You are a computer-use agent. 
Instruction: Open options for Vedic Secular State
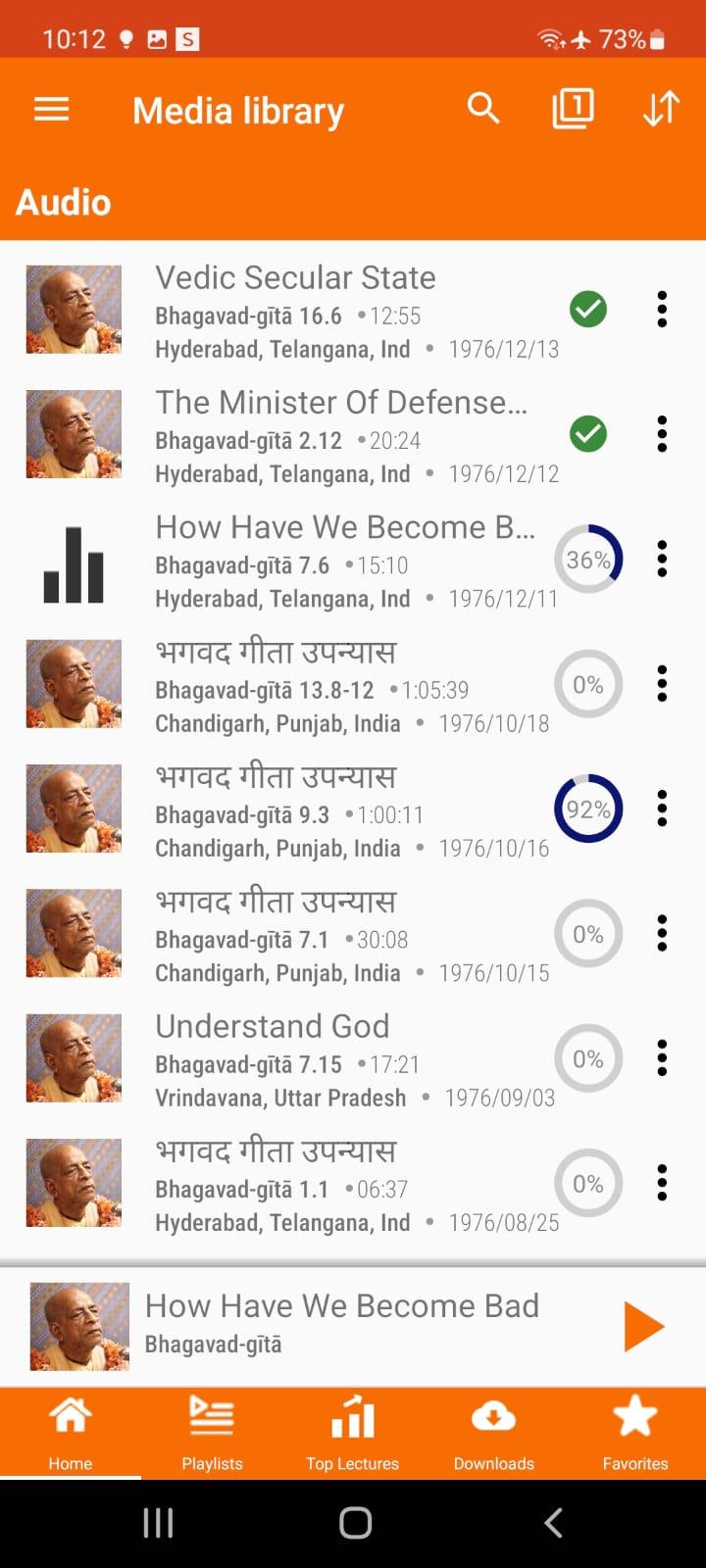(x=662, y=310)
